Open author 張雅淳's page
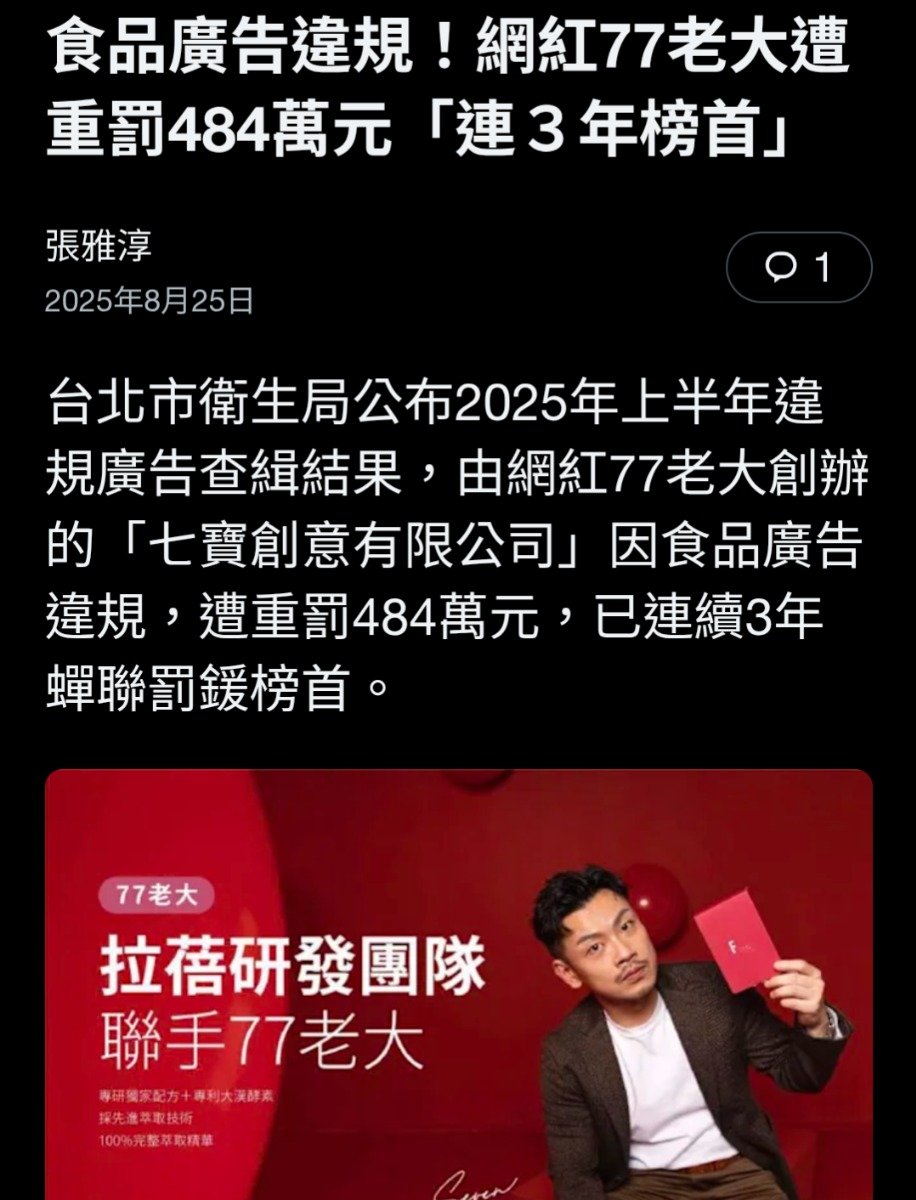Viewport: 916px width, 1200px height. tap(98, 247)
